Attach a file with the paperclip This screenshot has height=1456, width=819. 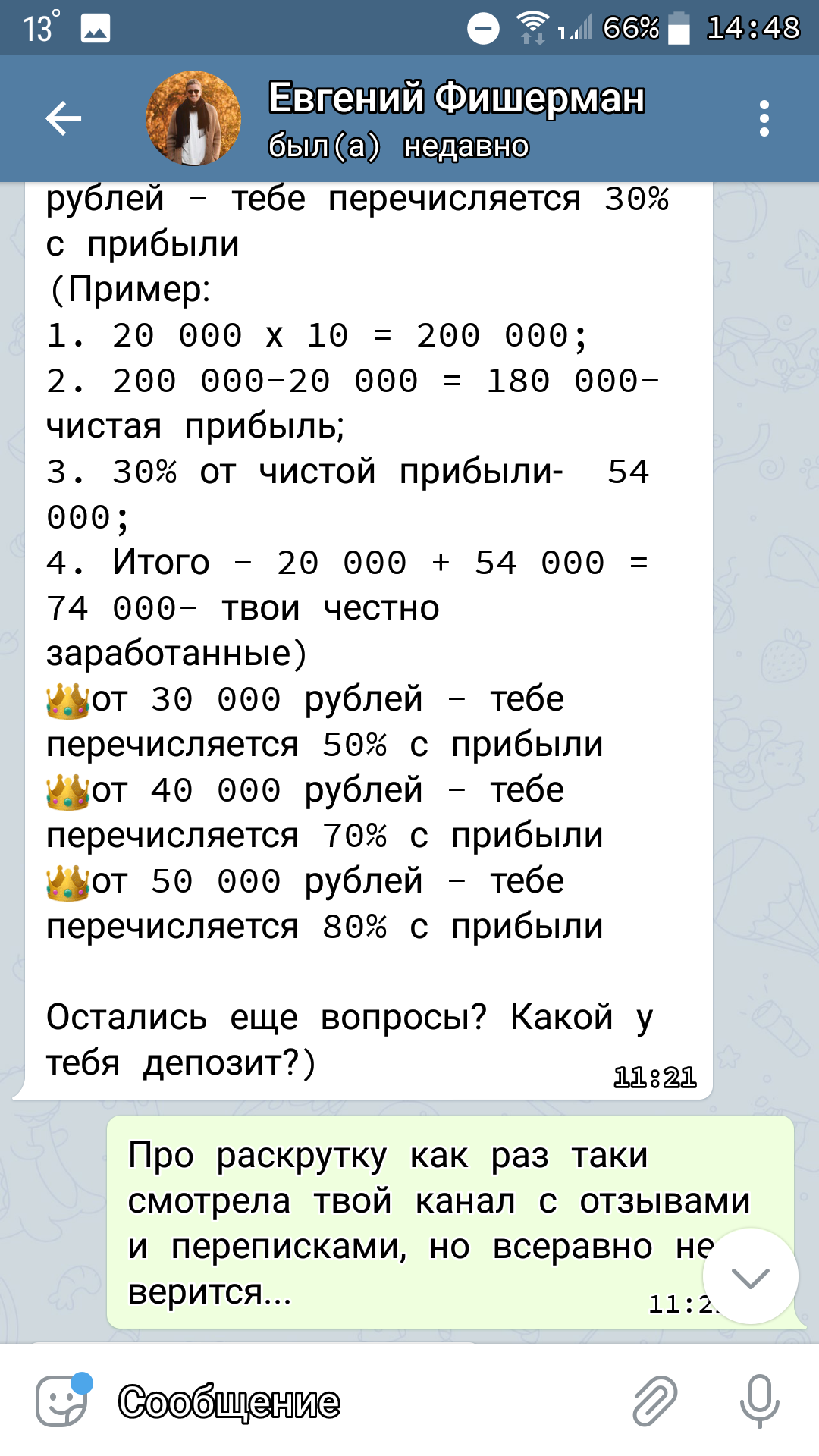pos(655,1401)
